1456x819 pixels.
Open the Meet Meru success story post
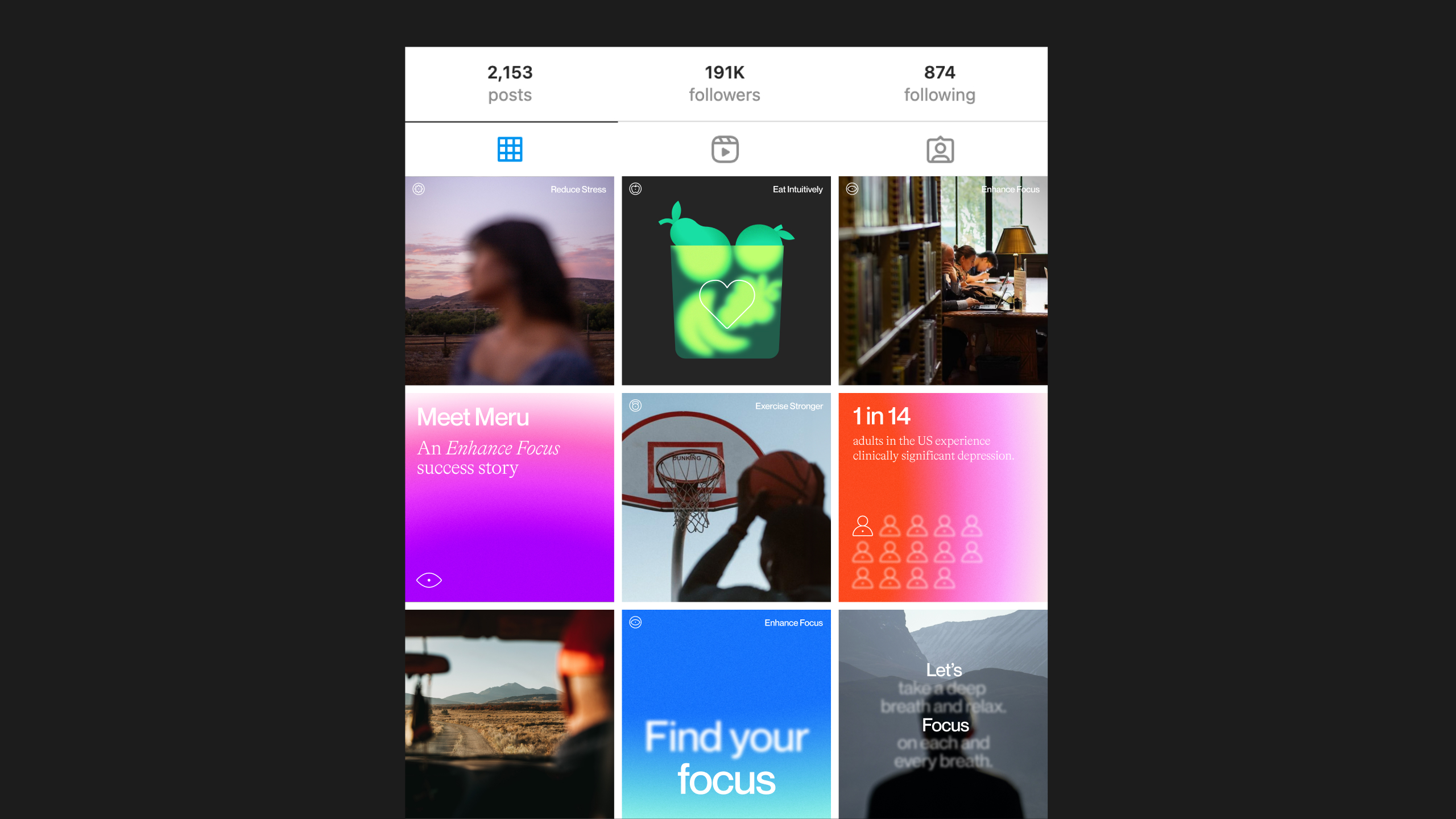510,497
